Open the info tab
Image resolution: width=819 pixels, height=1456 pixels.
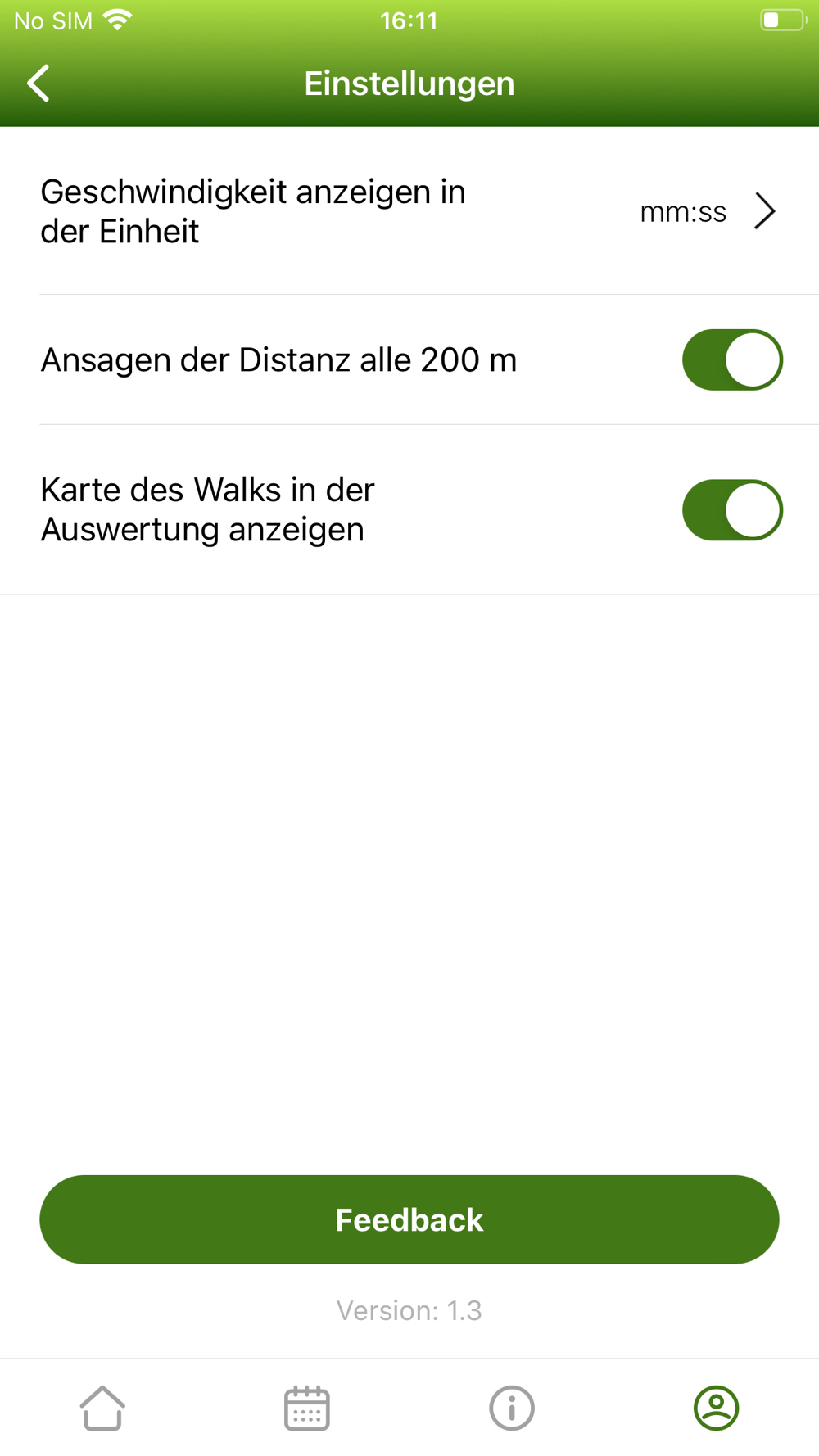tap(512, 1408)
